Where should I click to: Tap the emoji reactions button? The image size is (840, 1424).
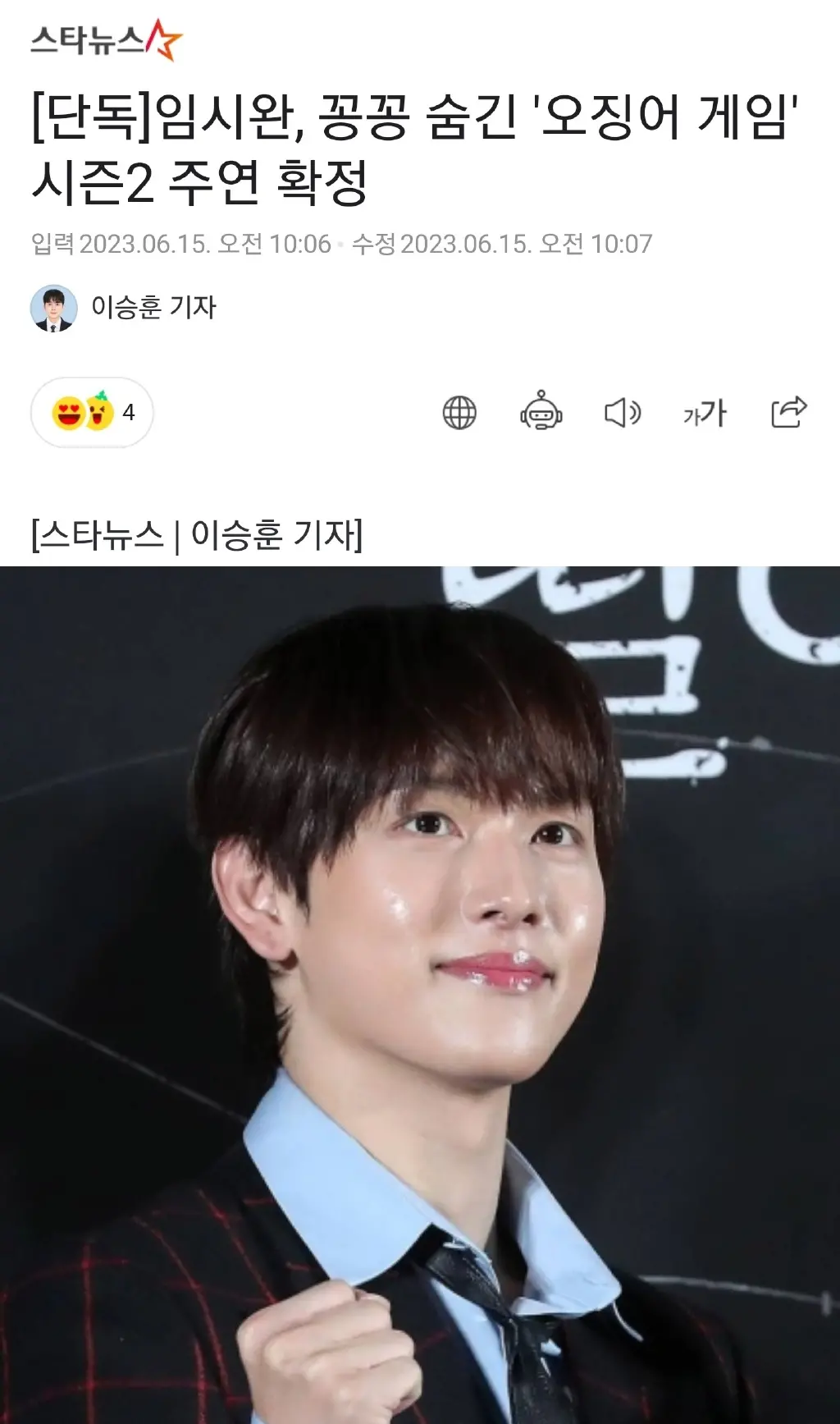(92, 412)
